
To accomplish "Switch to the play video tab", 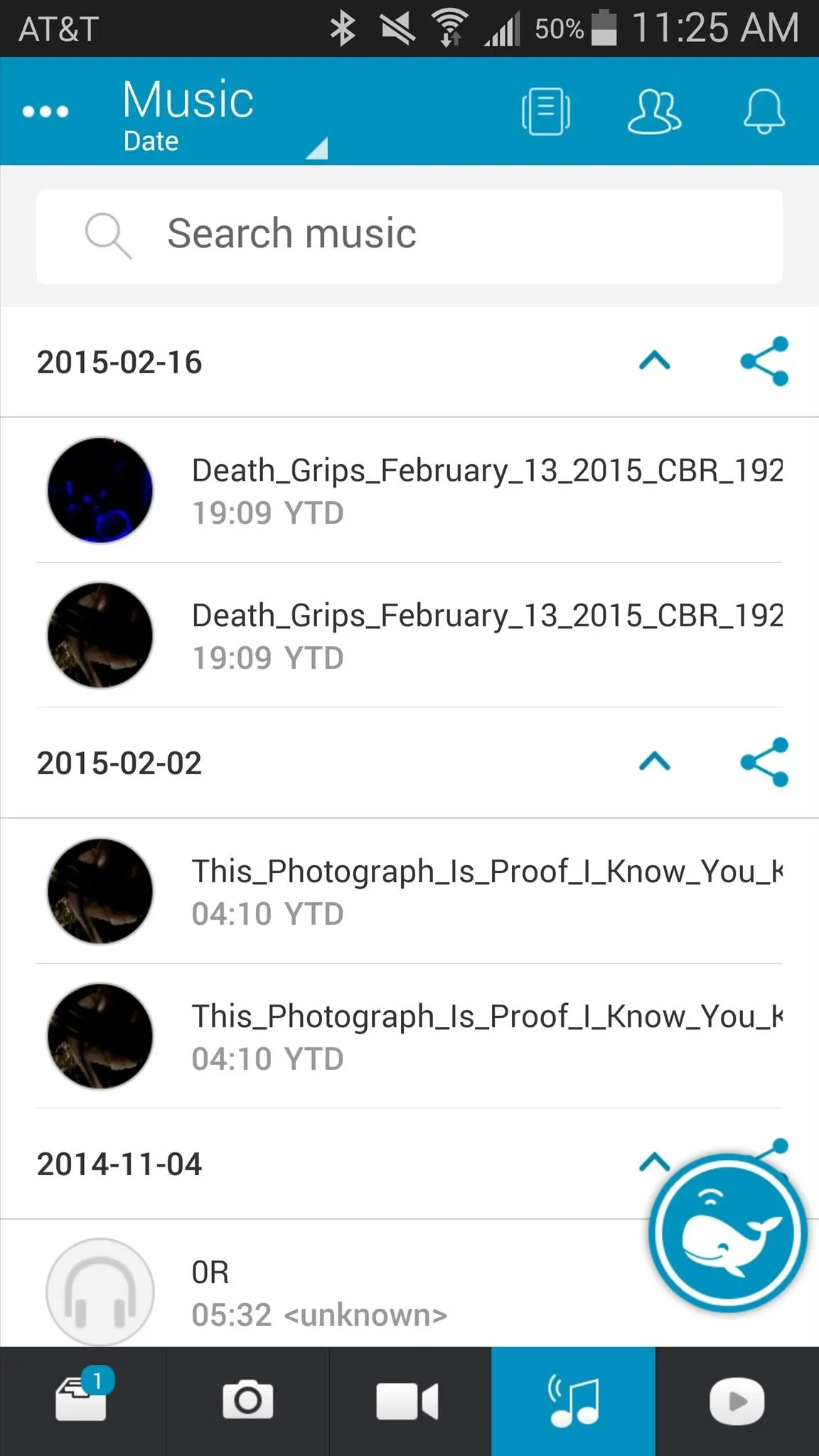I will point(737,1401).
